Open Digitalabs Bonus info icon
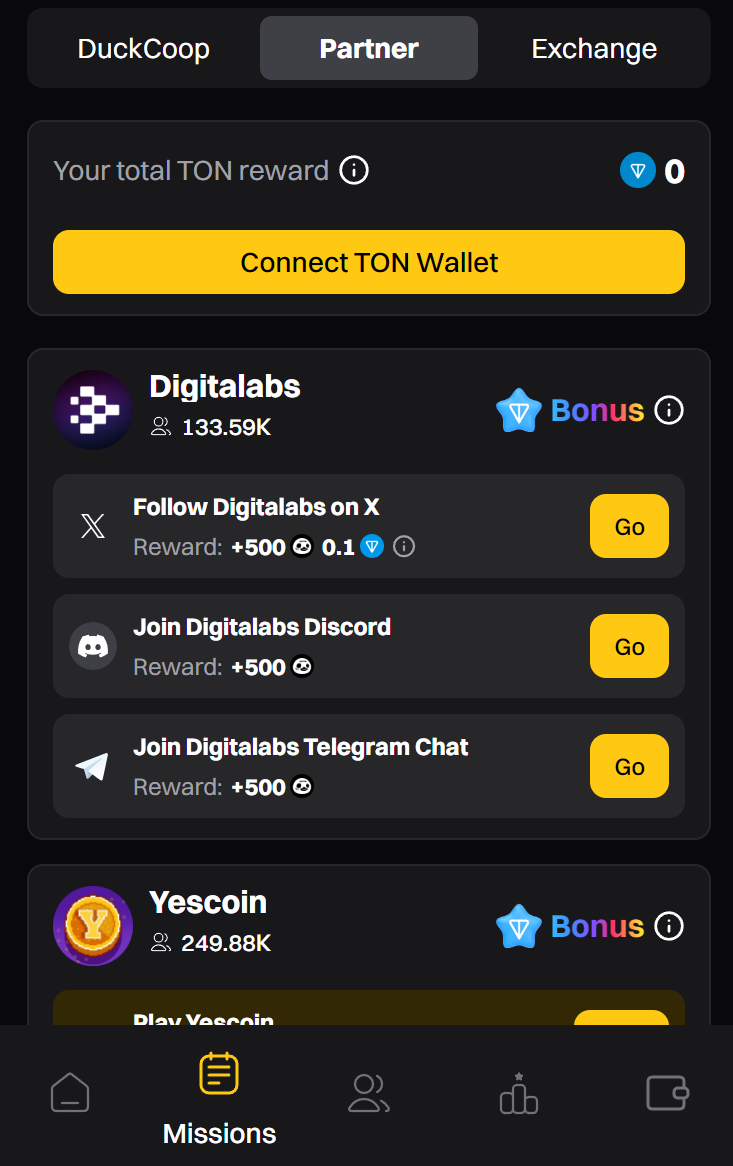 pyautogui.click(x=669, y=410)
